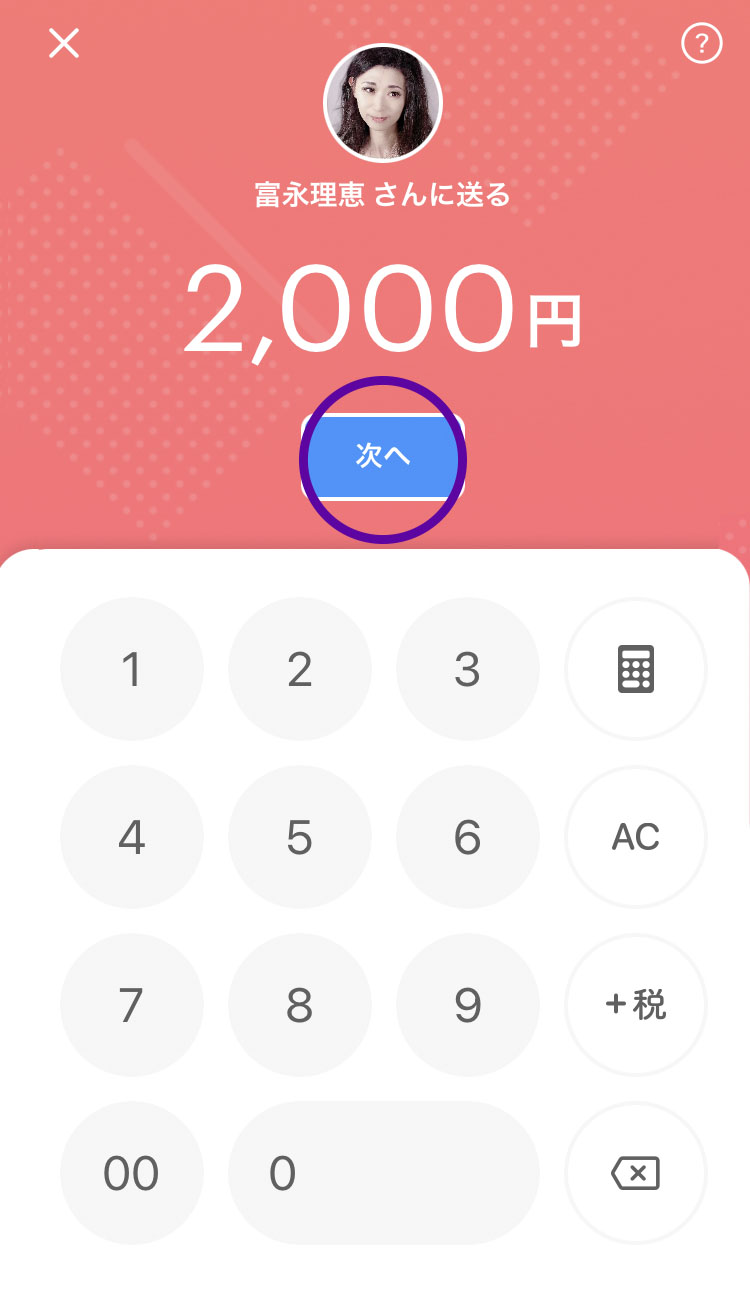Enter digit 8 on the keypad

(x=300, y=1006)
